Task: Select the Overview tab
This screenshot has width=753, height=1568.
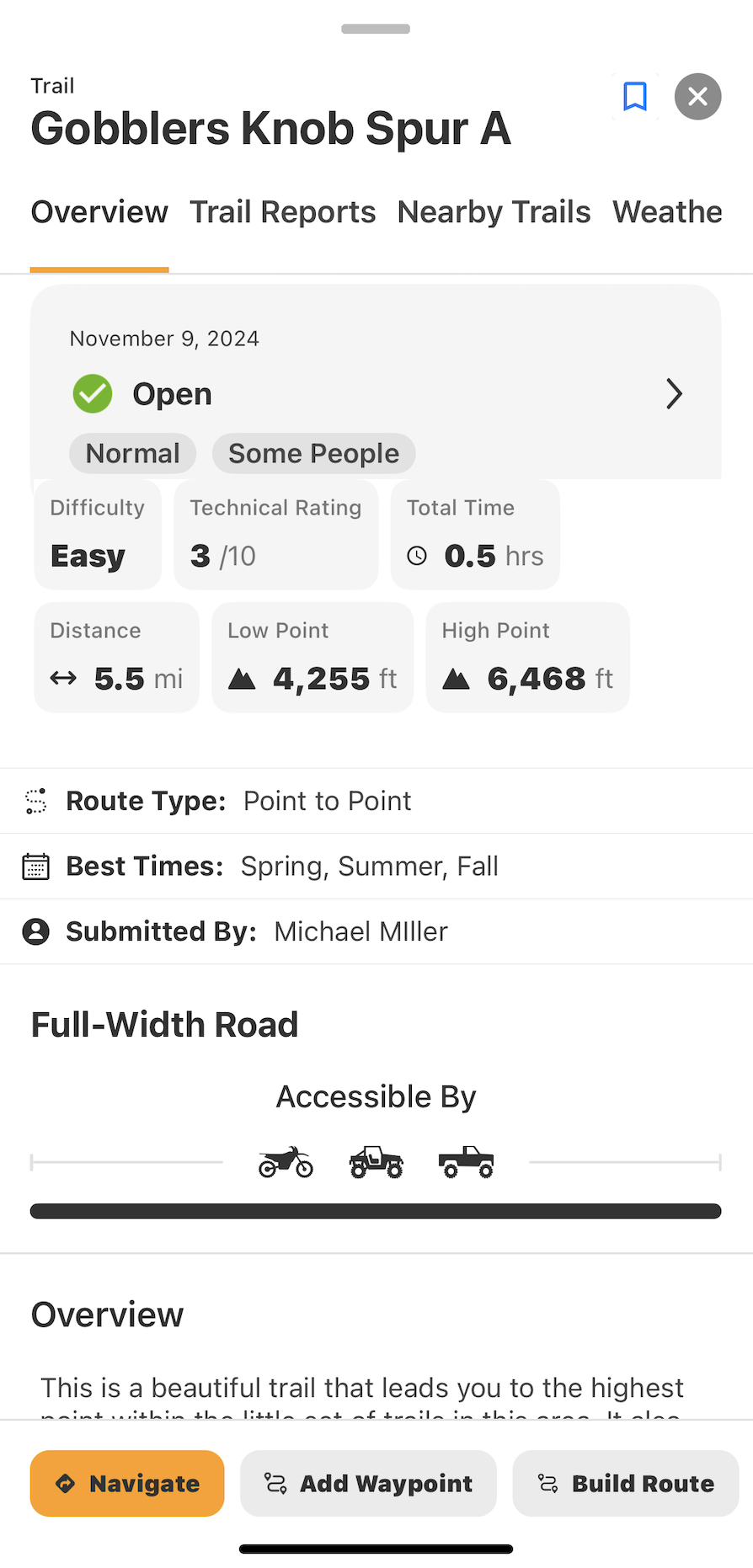Action: (x=99, y=212)
